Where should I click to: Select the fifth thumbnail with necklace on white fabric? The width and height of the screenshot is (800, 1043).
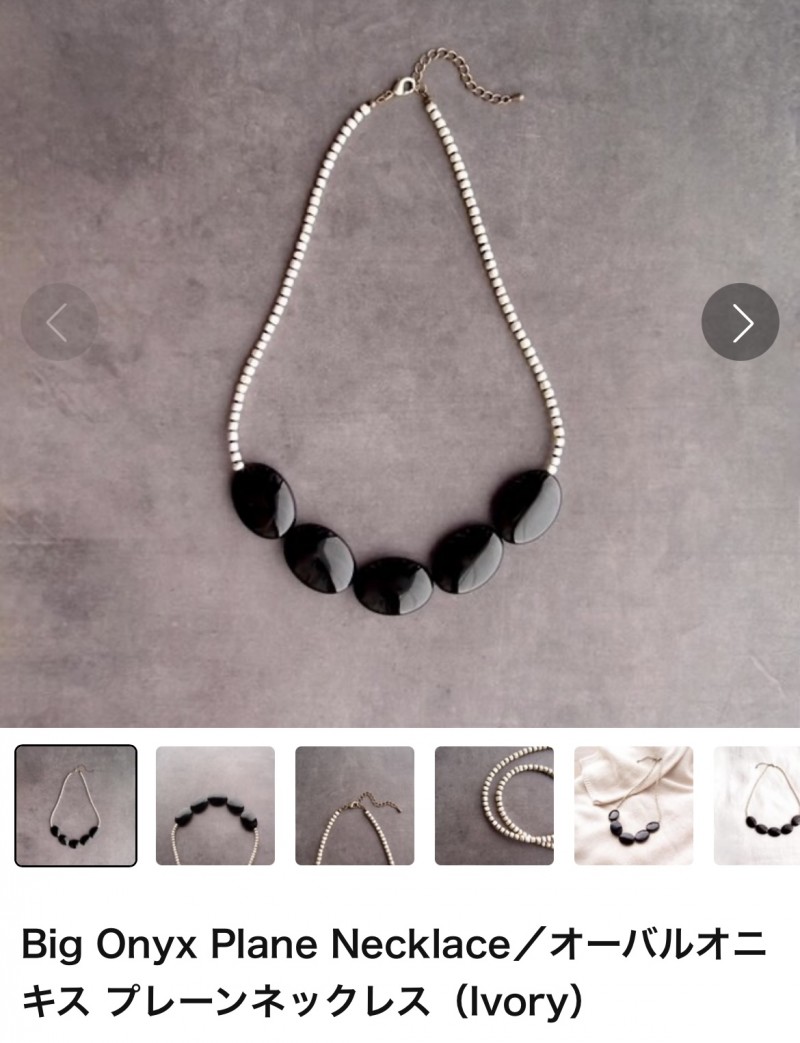(x=633, y=805)
